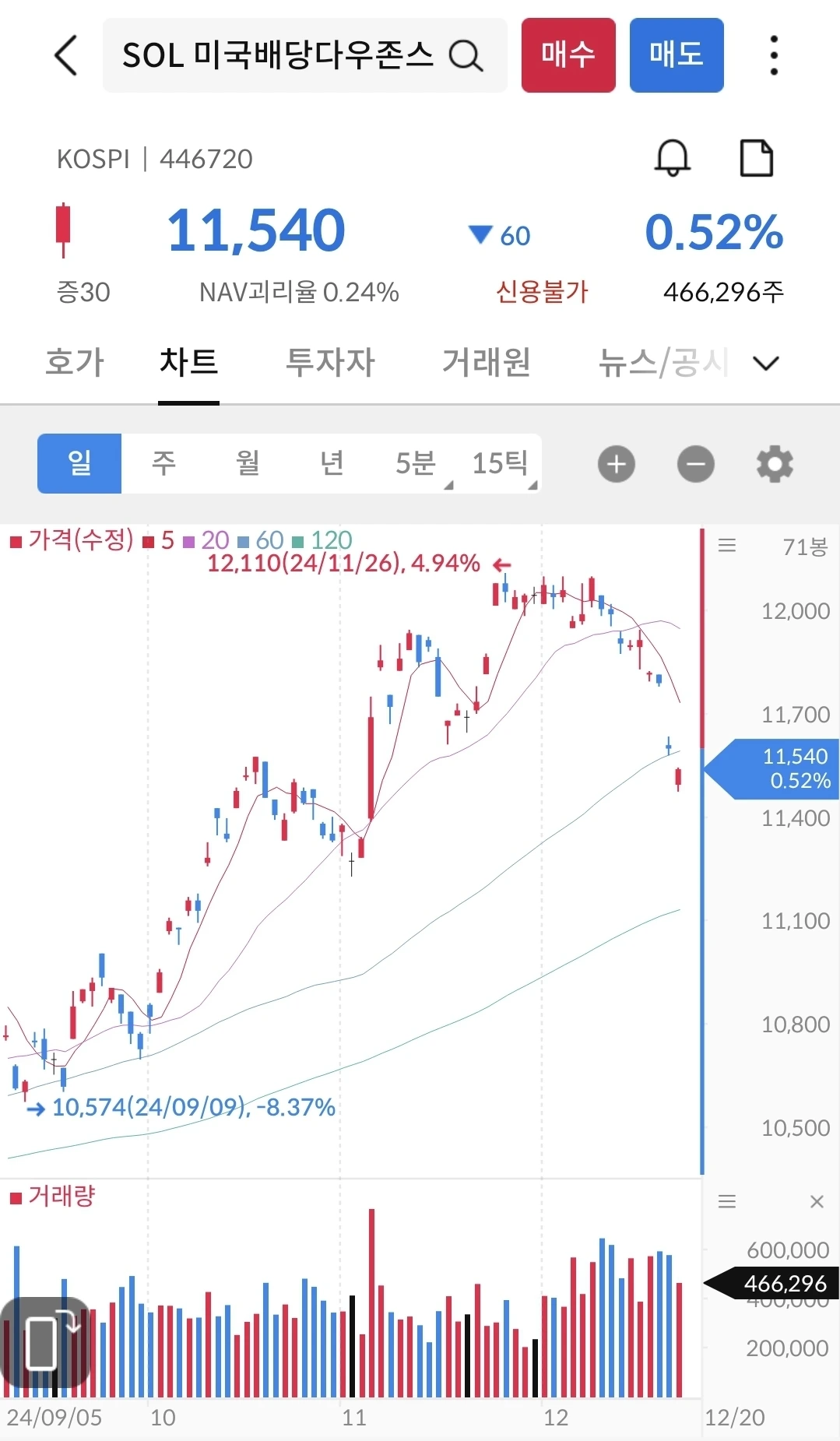Zoom out the chart with minus
840x1441 pixels.
(695, 464)
